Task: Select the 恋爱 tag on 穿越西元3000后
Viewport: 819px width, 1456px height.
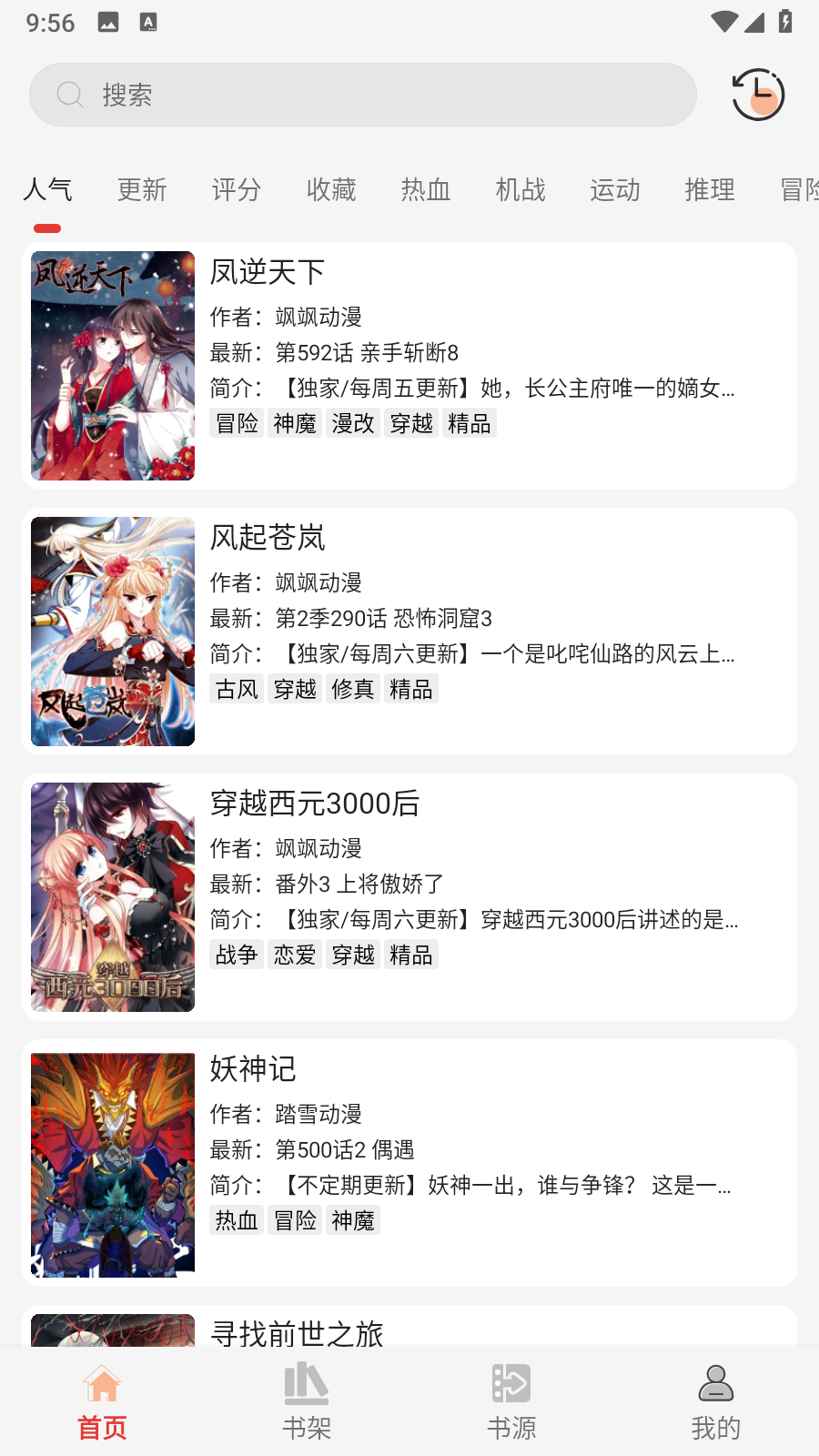Action: click(294, 955)
